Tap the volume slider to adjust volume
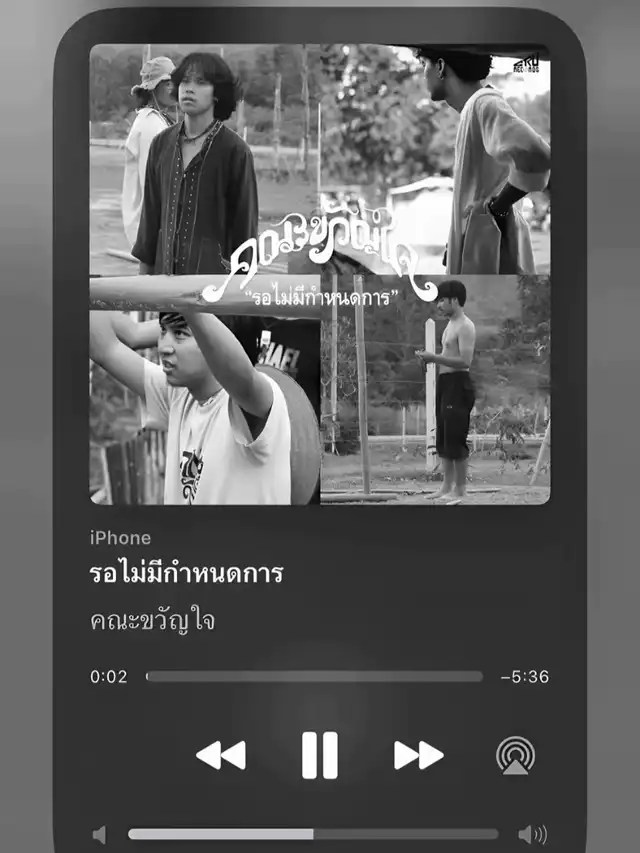Viewport: 640px width, 853px height. click(x=312, y=834)
